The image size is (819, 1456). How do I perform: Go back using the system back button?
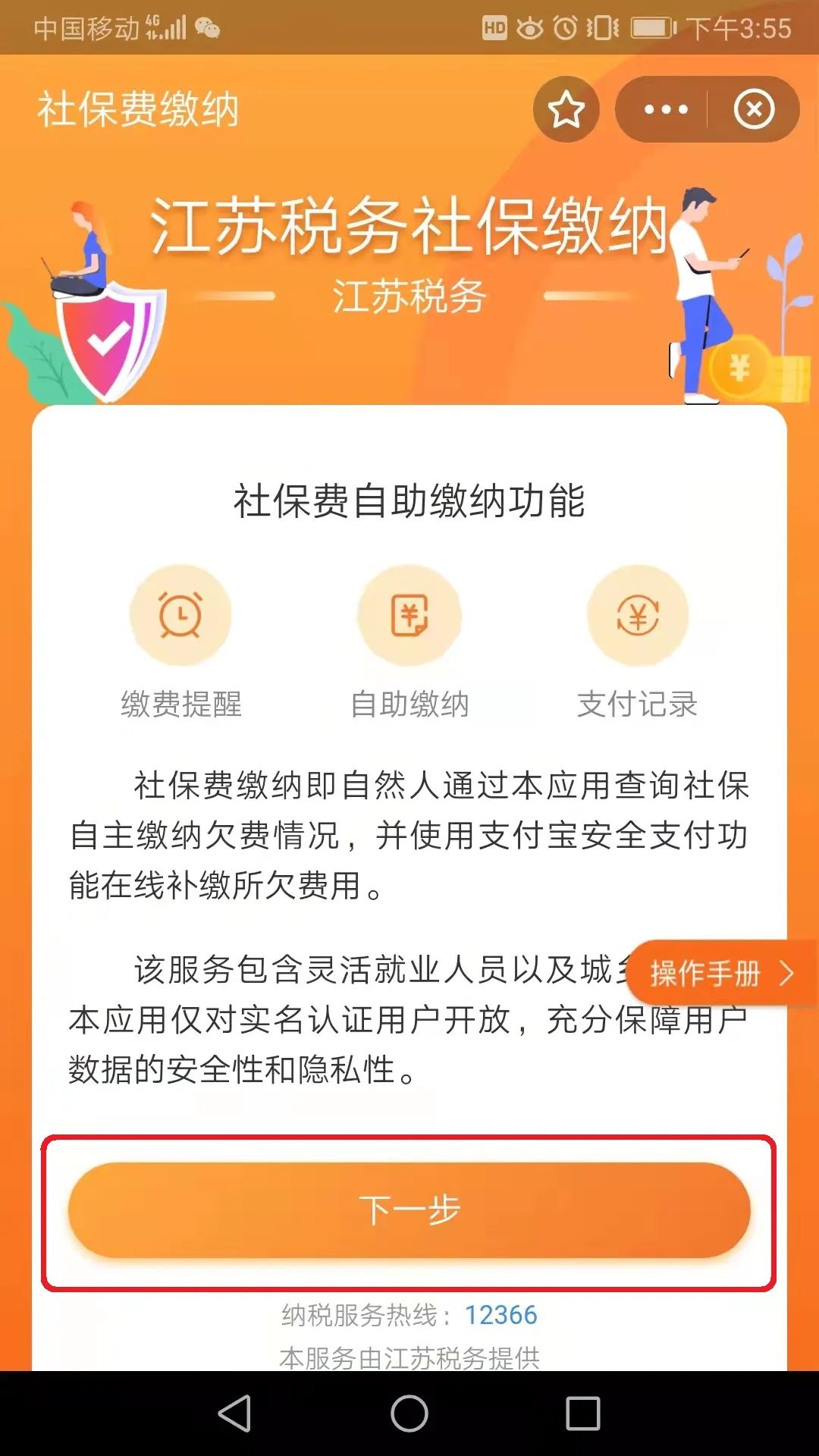[234, 1414]
